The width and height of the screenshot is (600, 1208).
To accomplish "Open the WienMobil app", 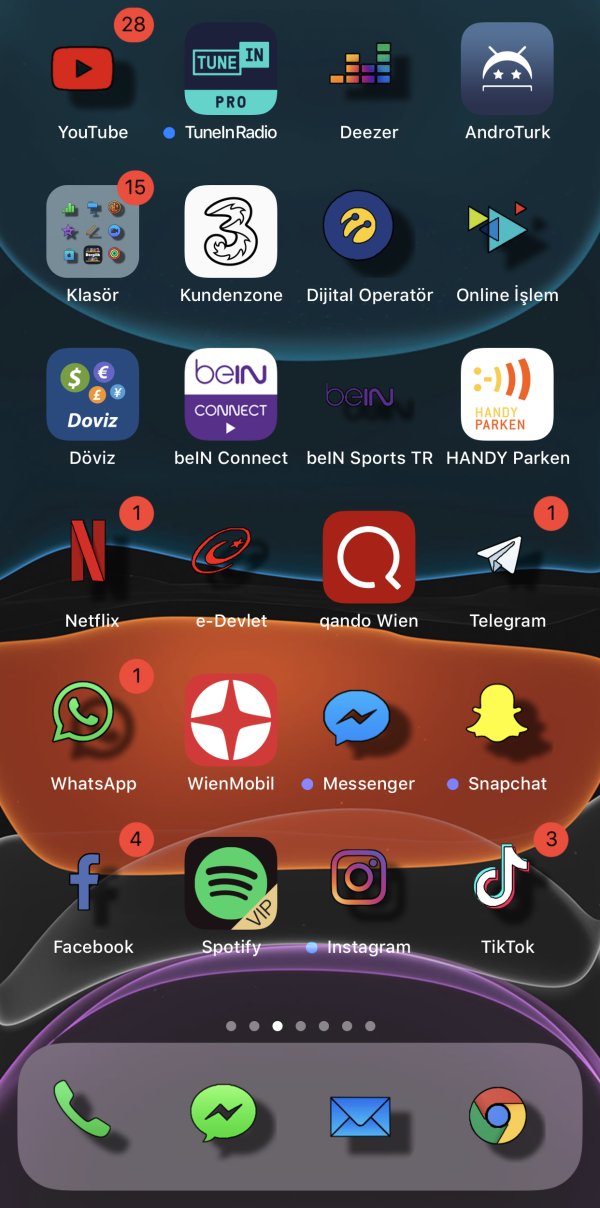I will coord(231,720).
